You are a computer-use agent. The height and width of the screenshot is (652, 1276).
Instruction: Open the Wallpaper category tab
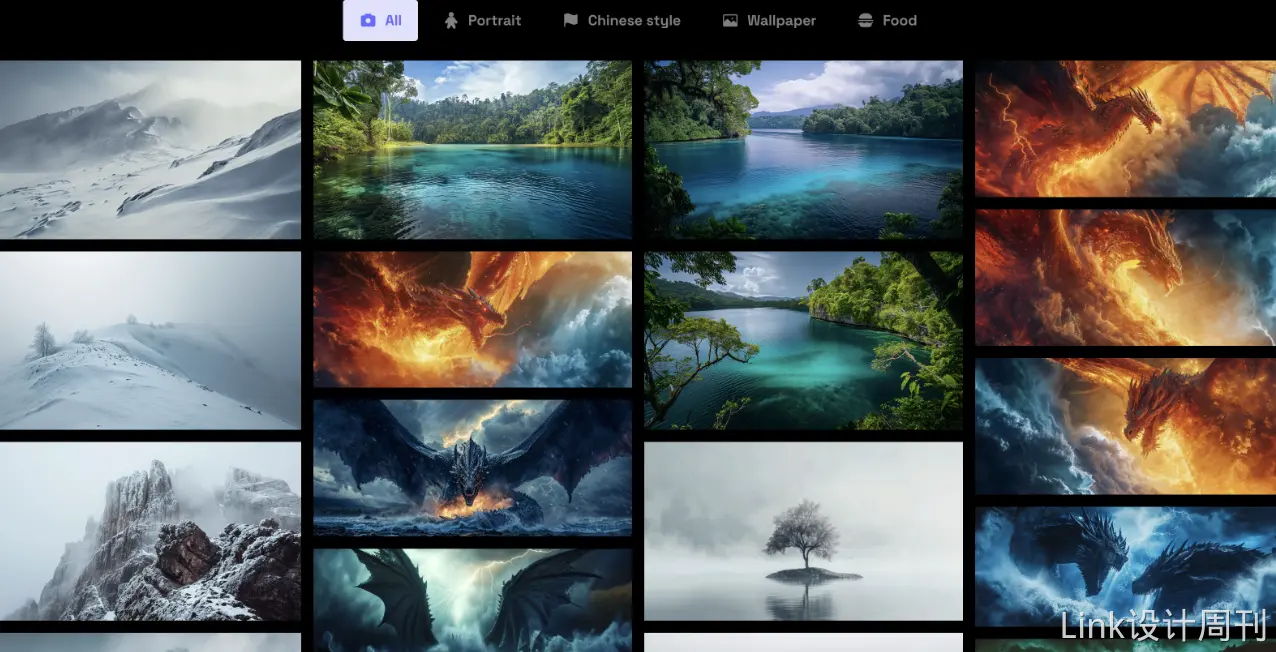click(769, 20)
